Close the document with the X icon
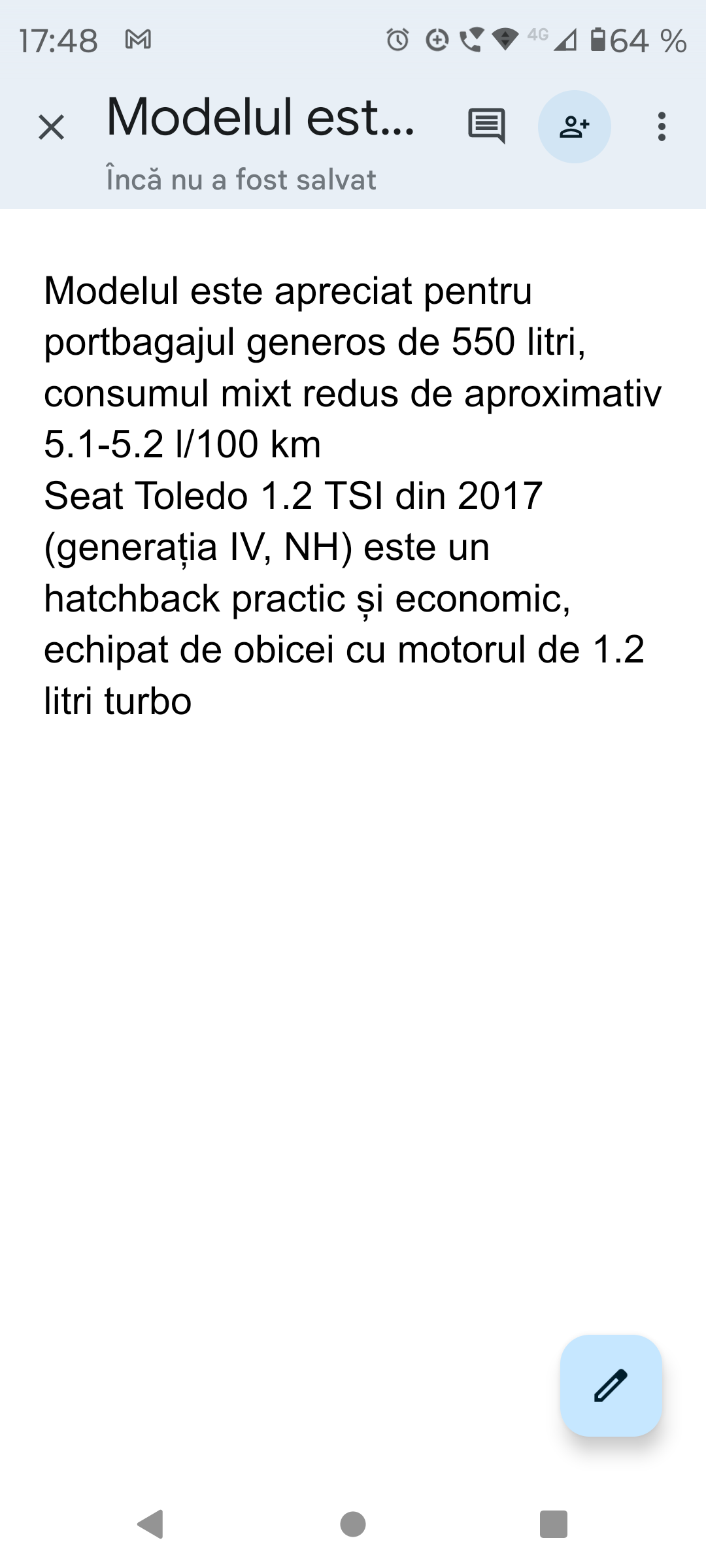Viewport: 706px width, 1568px height. click(x=51, y=127)
